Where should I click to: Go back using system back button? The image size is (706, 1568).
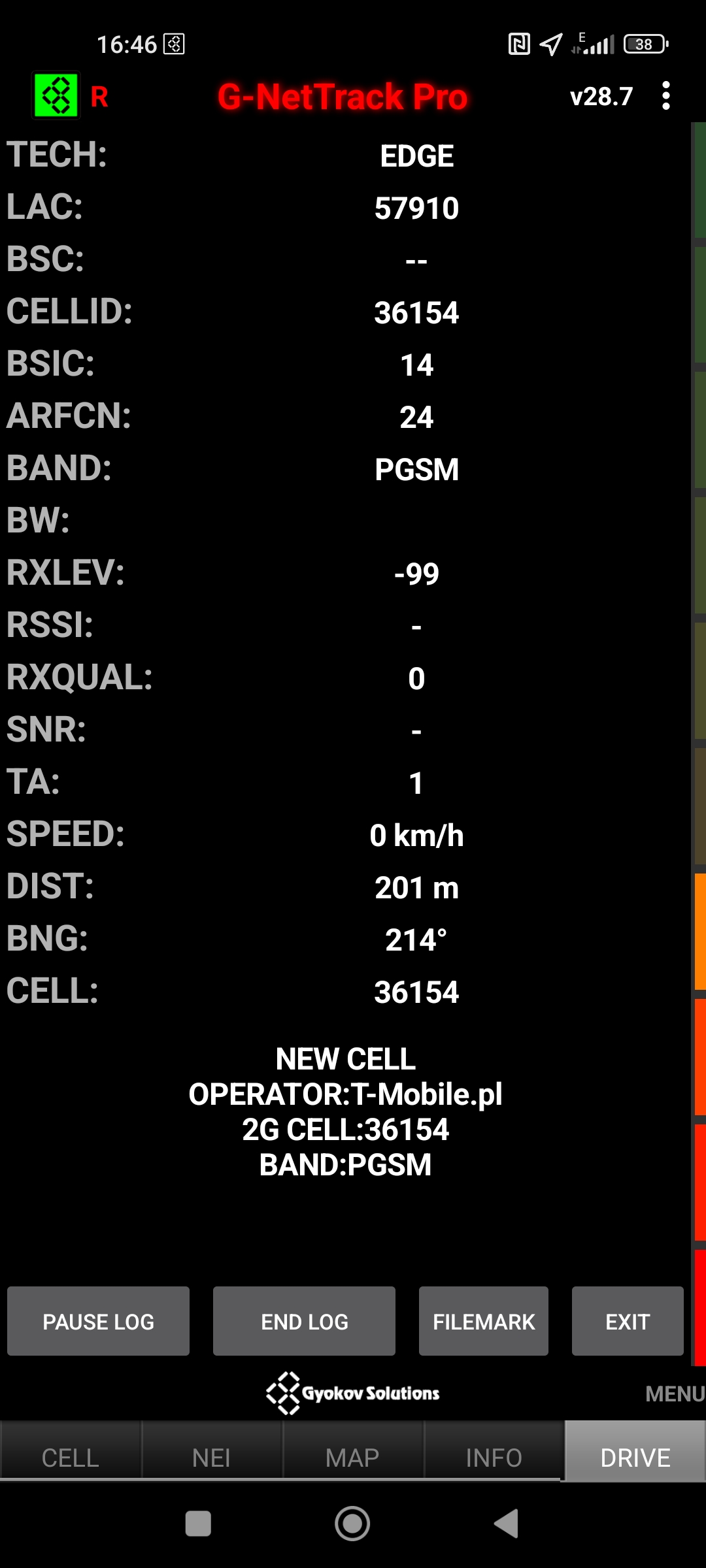coord(507,1524)
